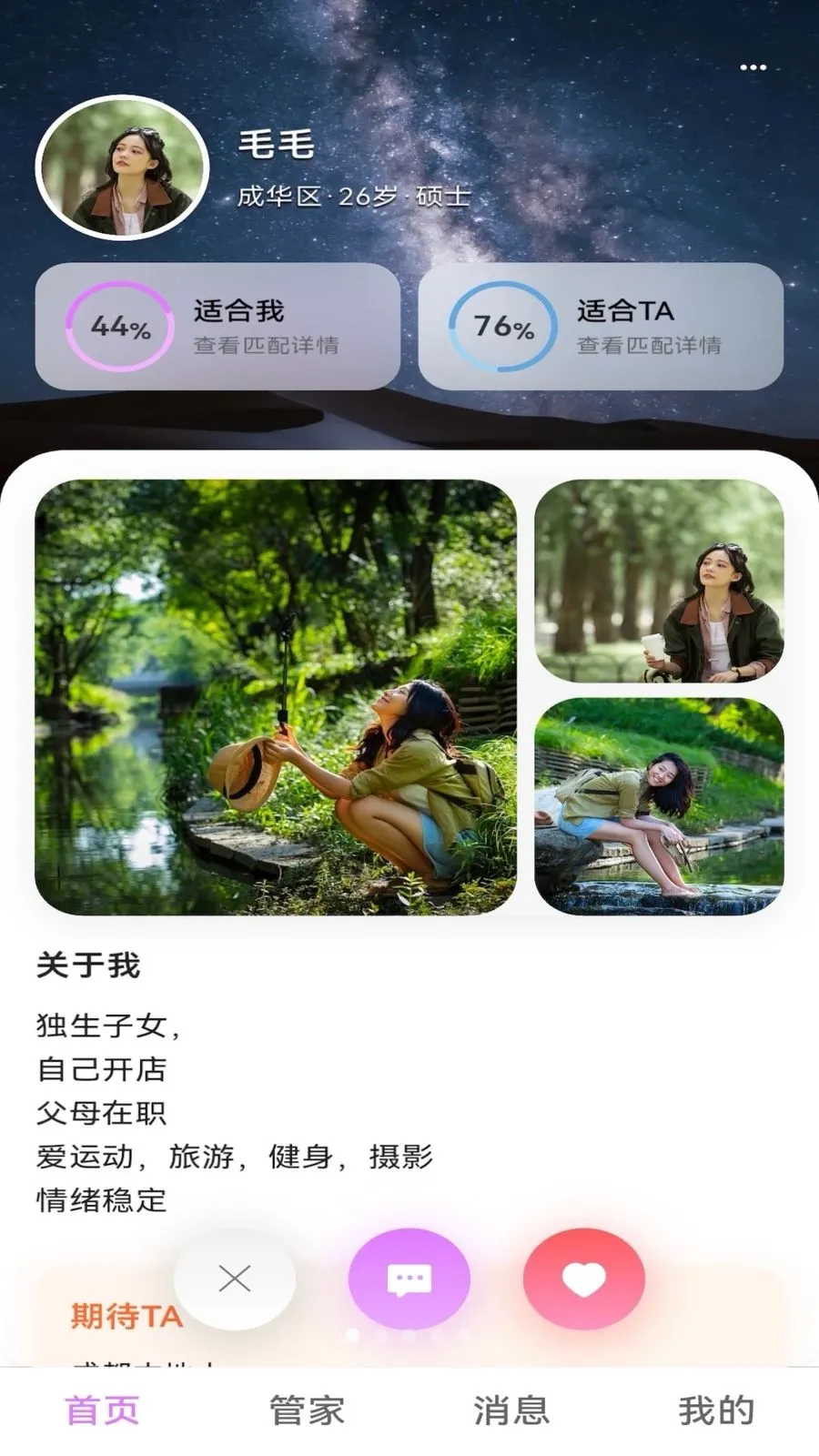Tap the 消息 messages icon
Screen dimensions: 819x1456
click(x=510, y=1412)
